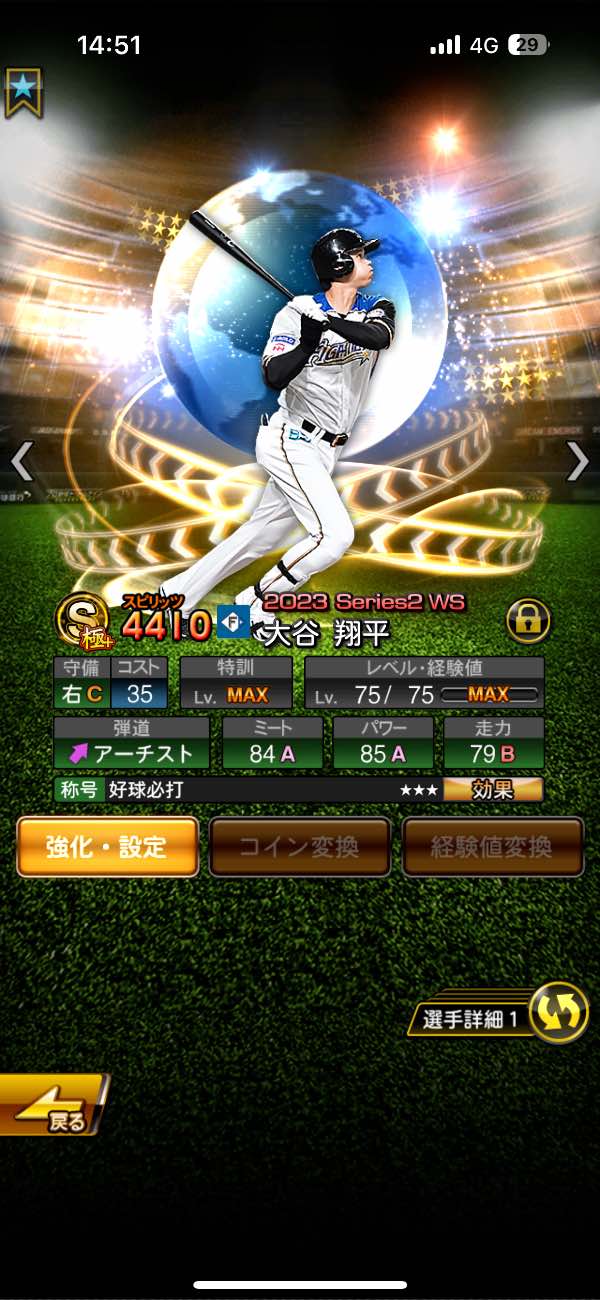Switch the 選手詳細1 view
The width and height of the screenshot is (600, 1300).
click(557, 1013)
